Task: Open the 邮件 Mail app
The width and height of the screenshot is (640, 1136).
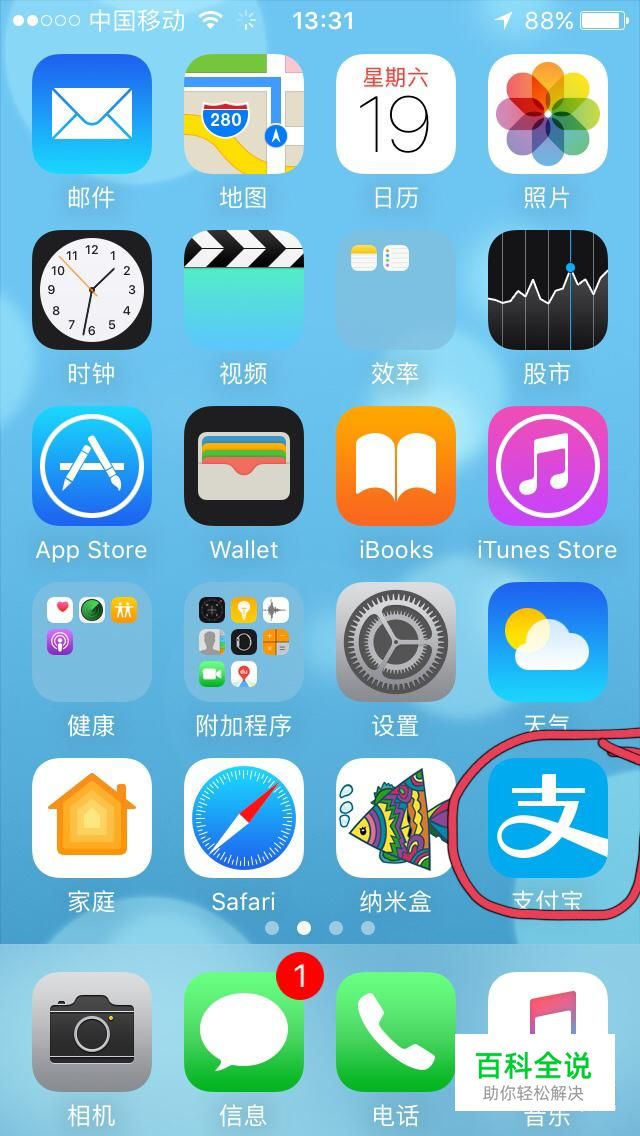Action: [x=92, y=114]
